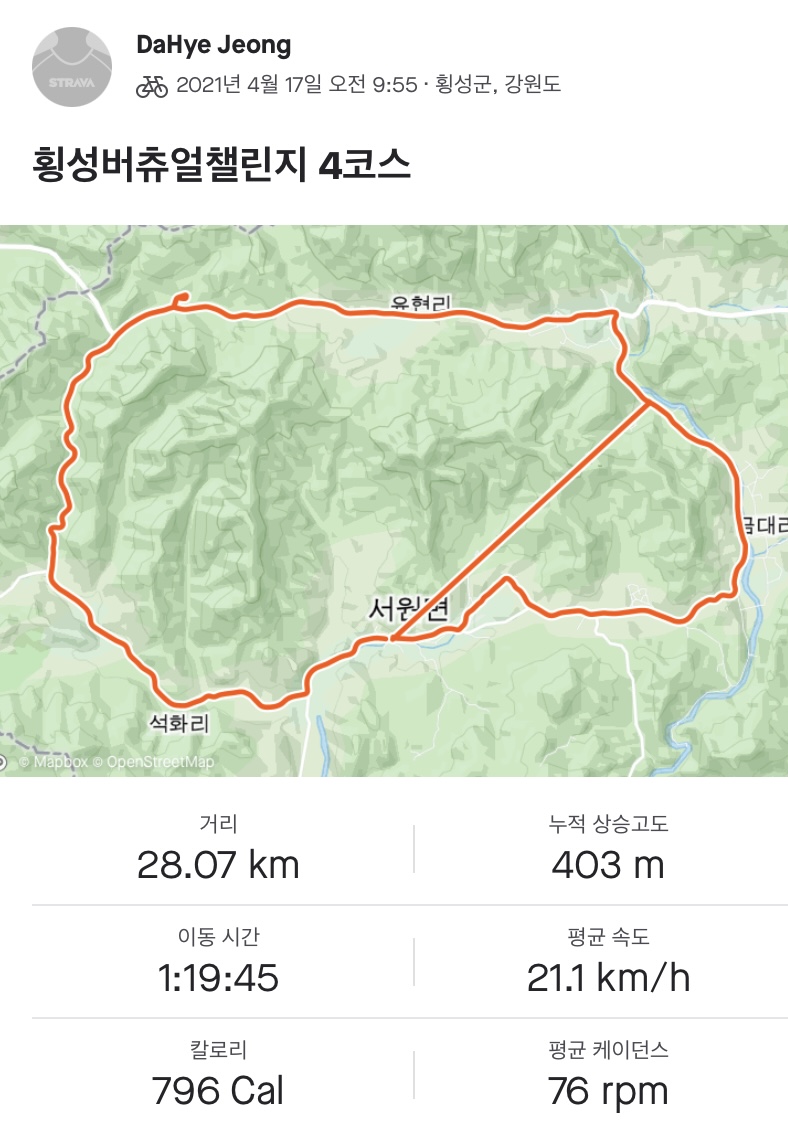Open DaHye Jeong's profile avatar
The image size is (788, 1125).
pos(71,62)
